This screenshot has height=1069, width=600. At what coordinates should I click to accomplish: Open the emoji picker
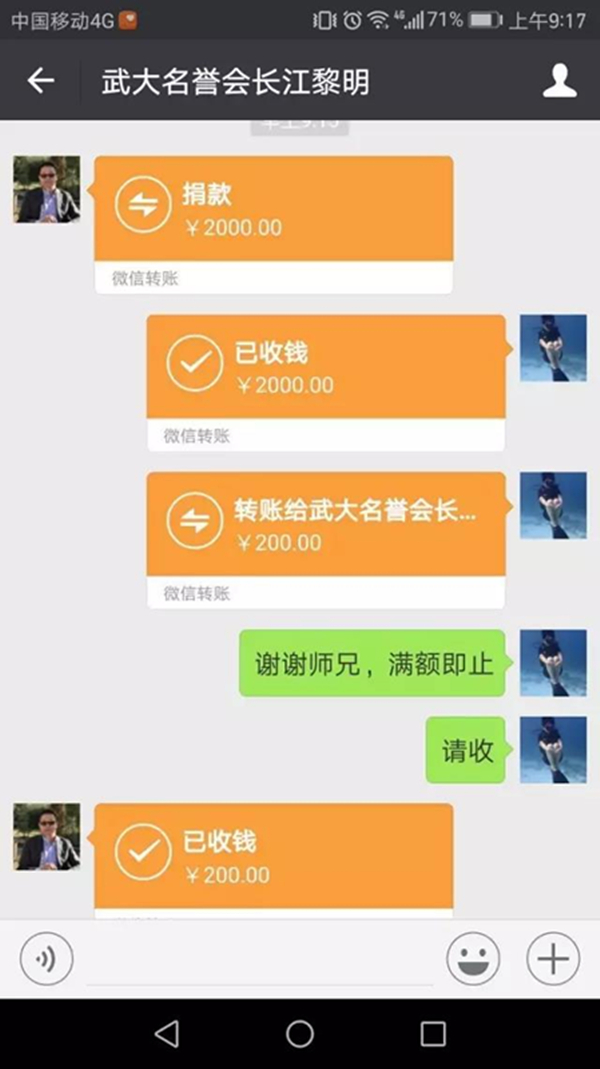[x=472, y=960]
